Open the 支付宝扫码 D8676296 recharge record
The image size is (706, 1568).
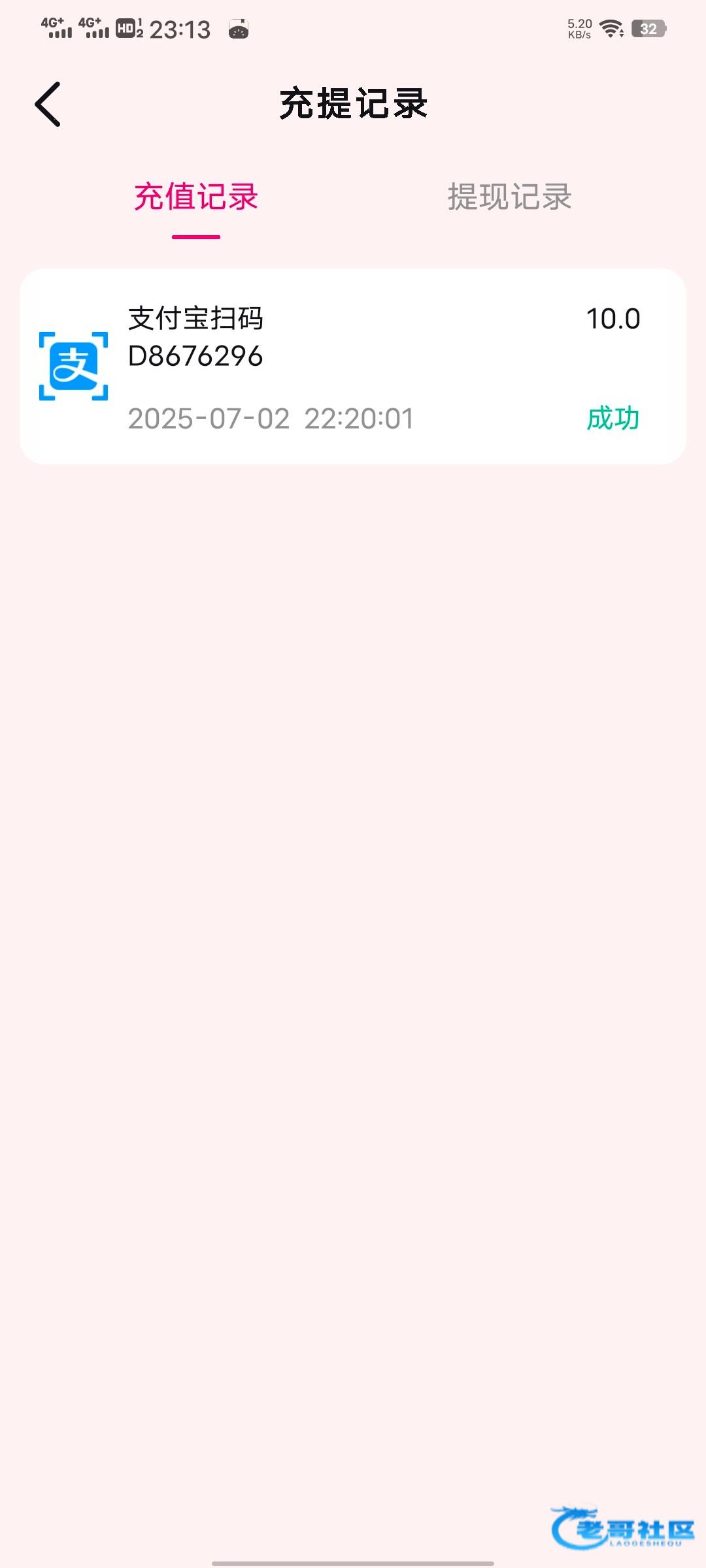[353, 367]
